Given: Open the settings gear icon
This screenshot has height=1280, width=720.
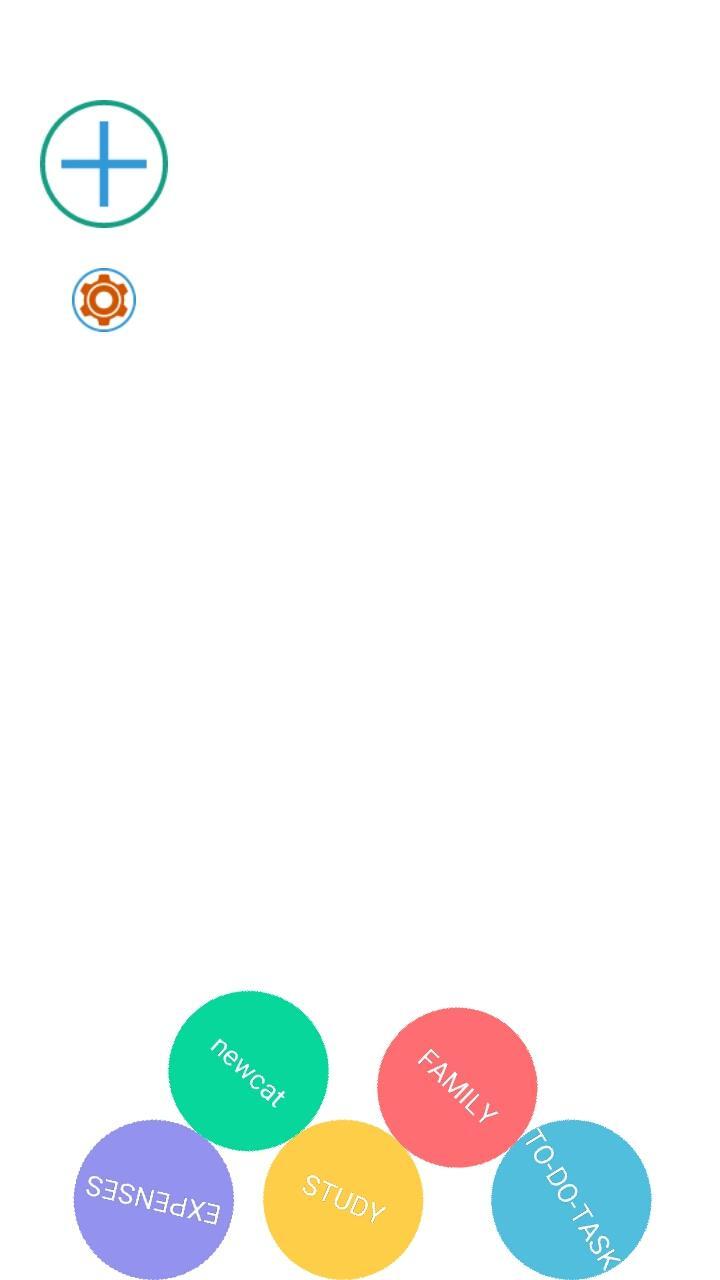Looking at the screenshot, I should coord(104,299).
